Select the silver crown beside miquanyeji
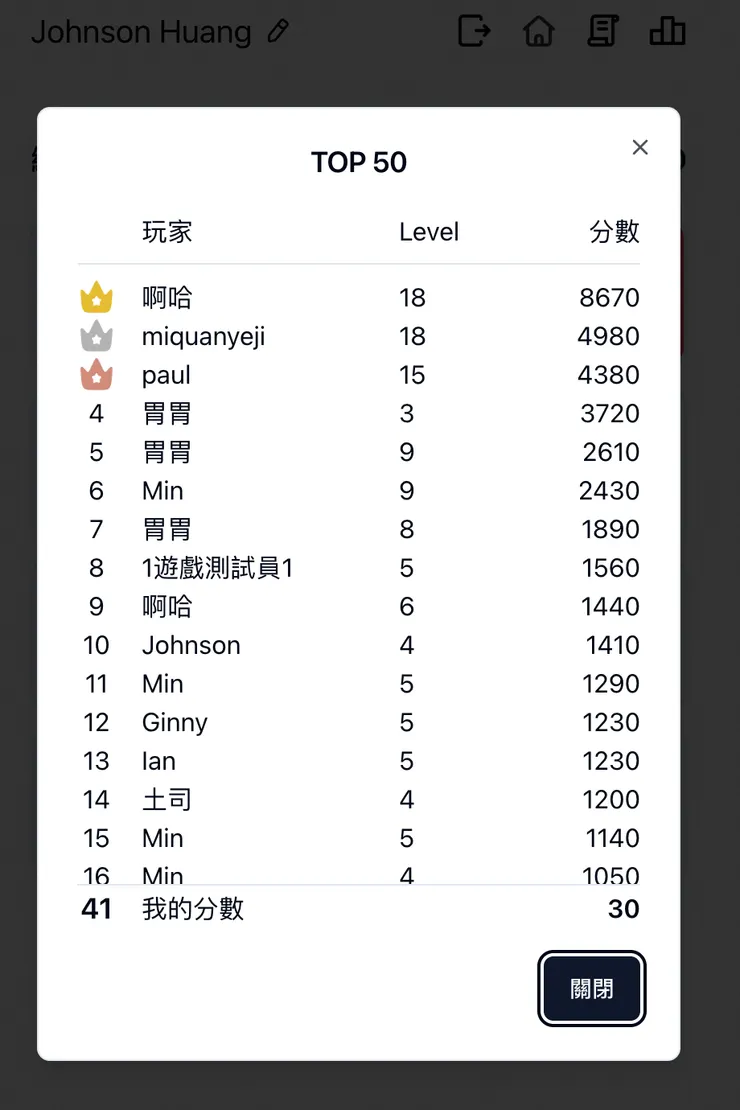740x1110 pixels. (94, 335)
